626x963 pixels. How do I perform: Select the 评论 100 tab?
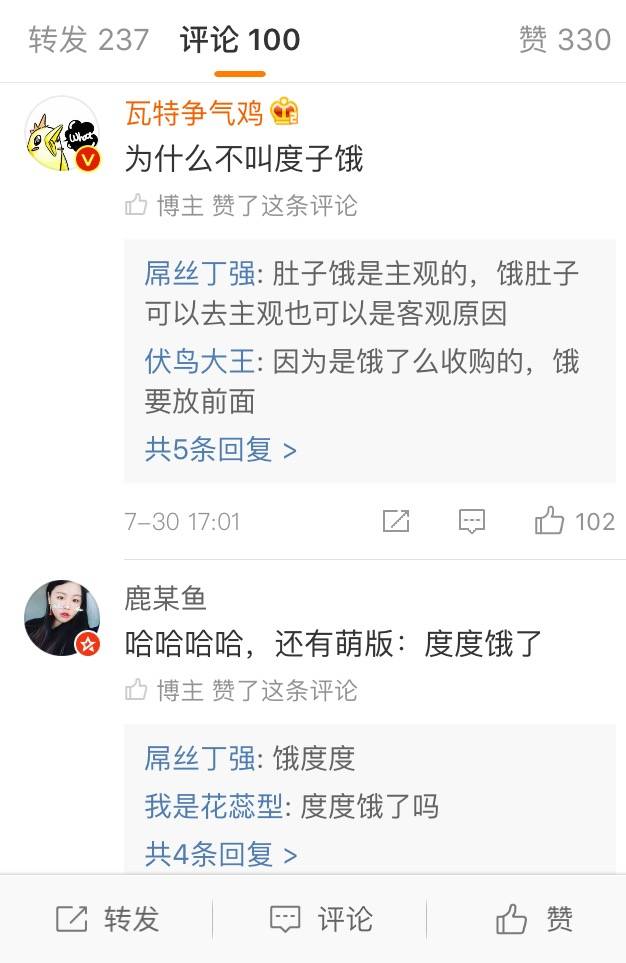tap(240, 40)
